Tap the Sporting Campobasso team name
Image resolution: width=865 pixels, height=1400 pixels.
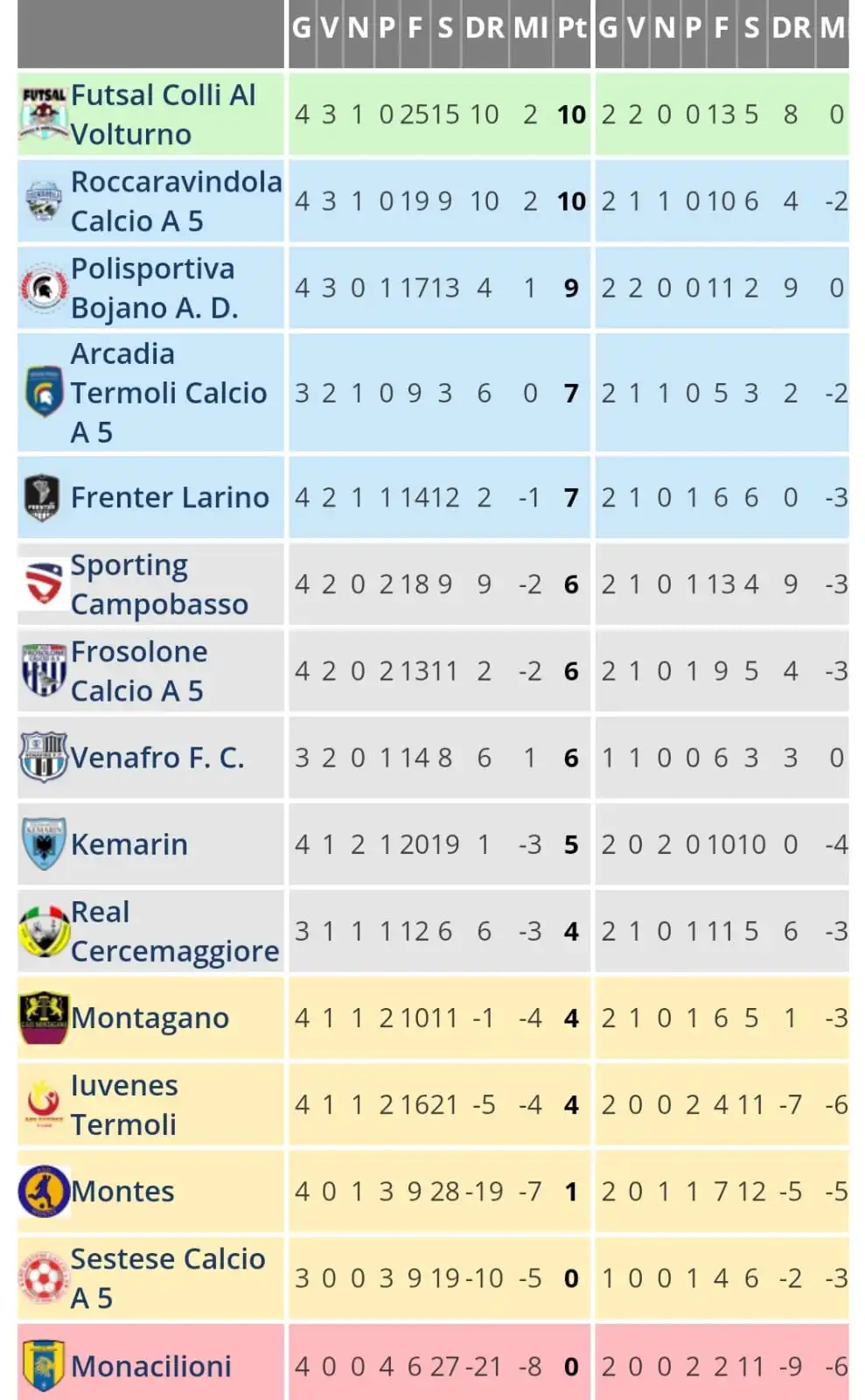click(159, 584)
